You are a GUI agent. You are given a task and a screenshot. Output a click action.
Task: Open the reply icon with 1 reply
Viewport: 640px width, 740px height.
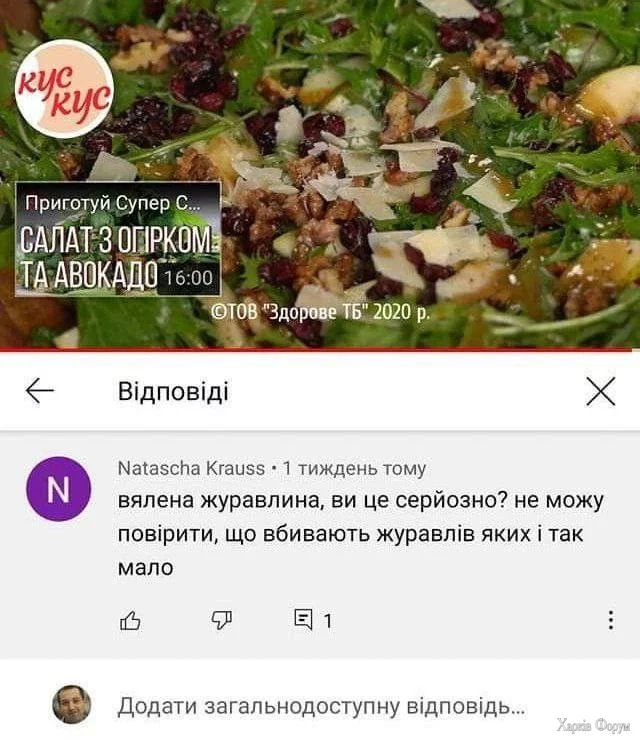[x=304, y=621]
